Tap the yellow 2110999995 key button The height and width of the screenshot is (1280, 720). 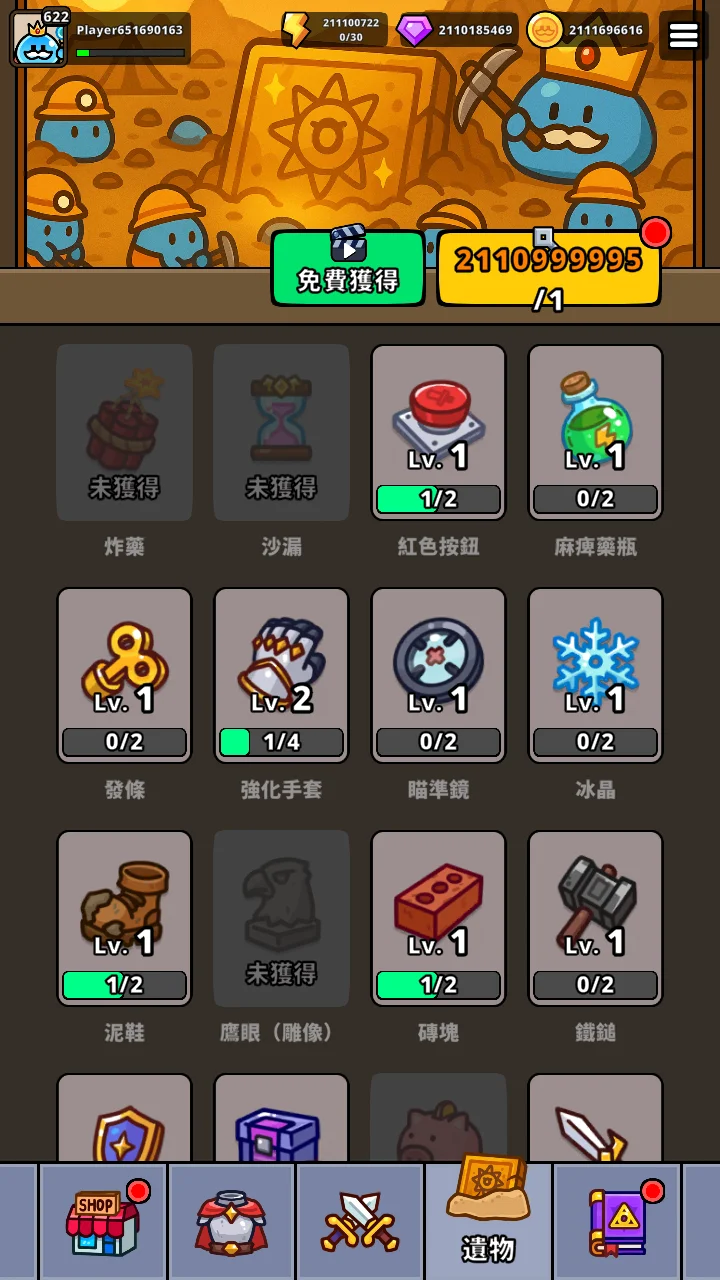548,268
